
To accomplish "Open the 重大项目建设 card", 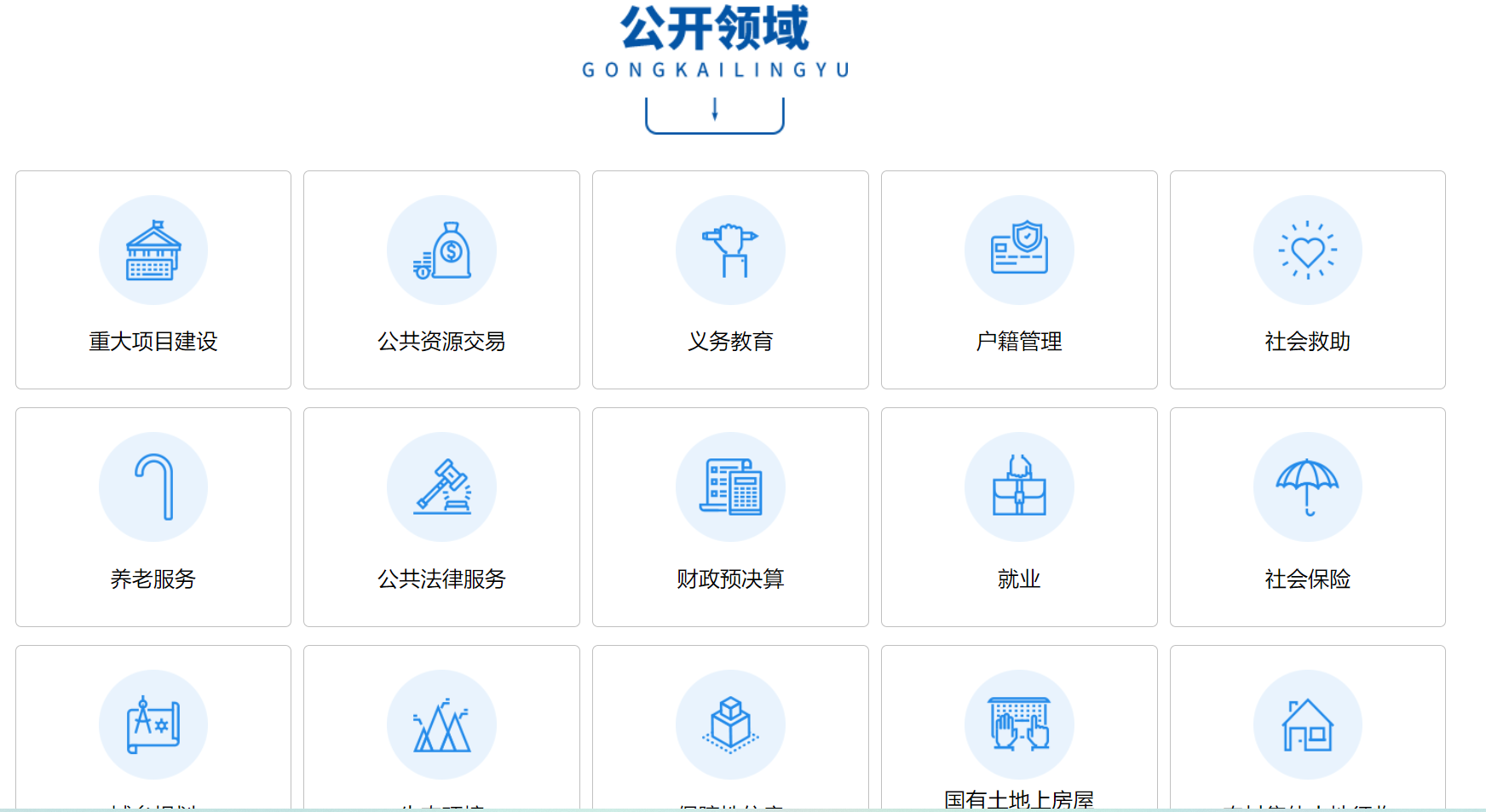I will (153, 280).
